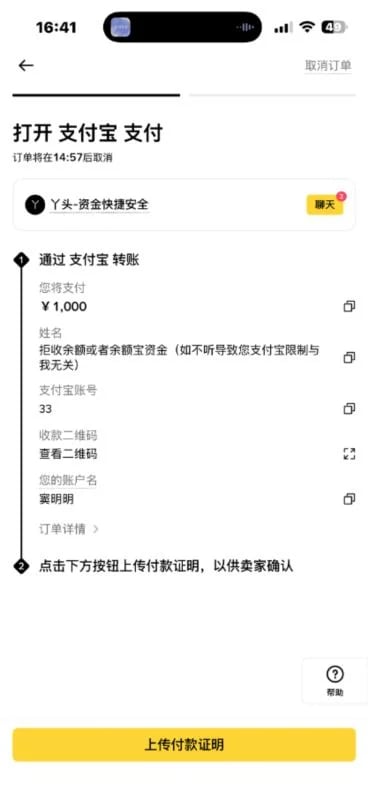This screenshot has height=800, width=368.
Task: Tap 取消订单 to cancel the order
Action: click(x=328, y=65)
